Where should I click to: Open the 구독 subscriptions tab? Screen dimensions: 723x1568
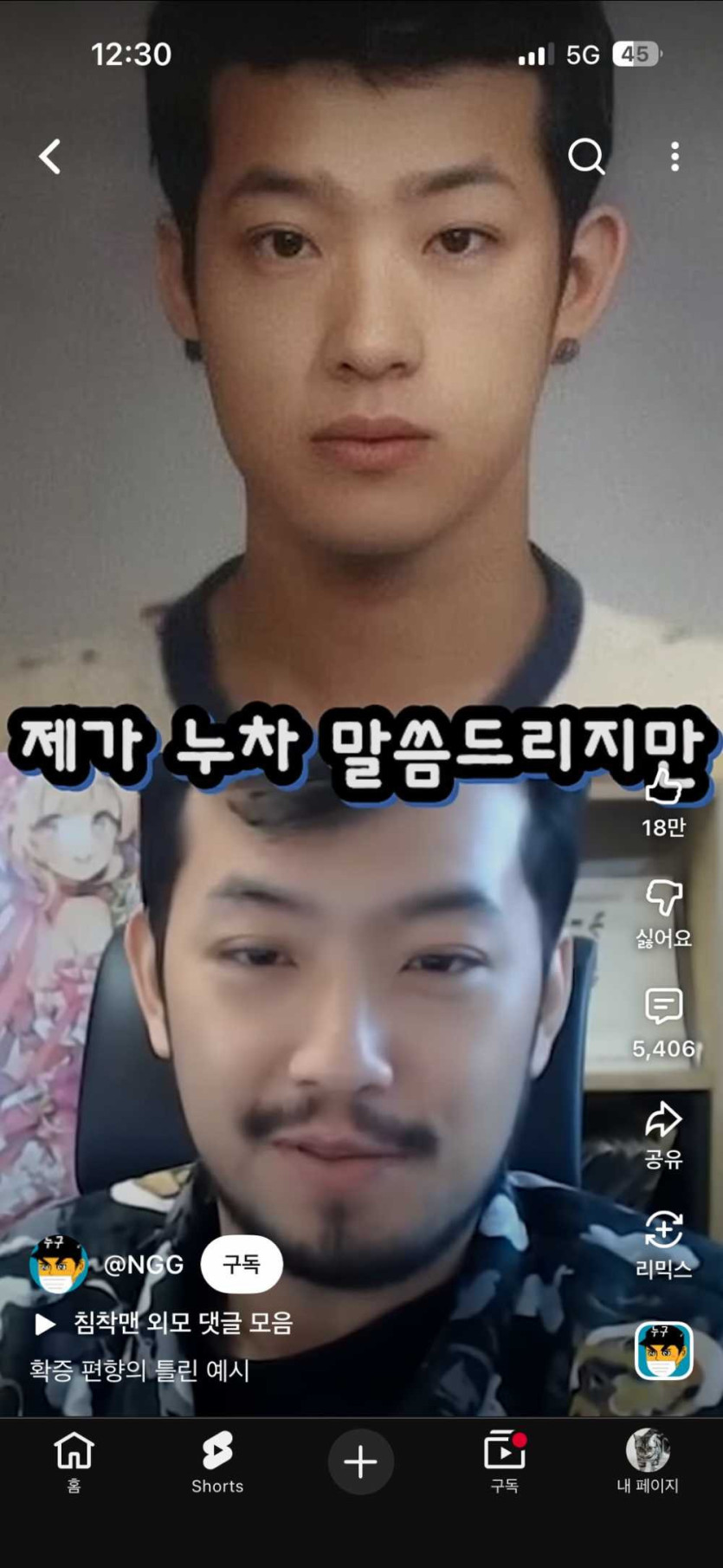(x=504, y=1461)
